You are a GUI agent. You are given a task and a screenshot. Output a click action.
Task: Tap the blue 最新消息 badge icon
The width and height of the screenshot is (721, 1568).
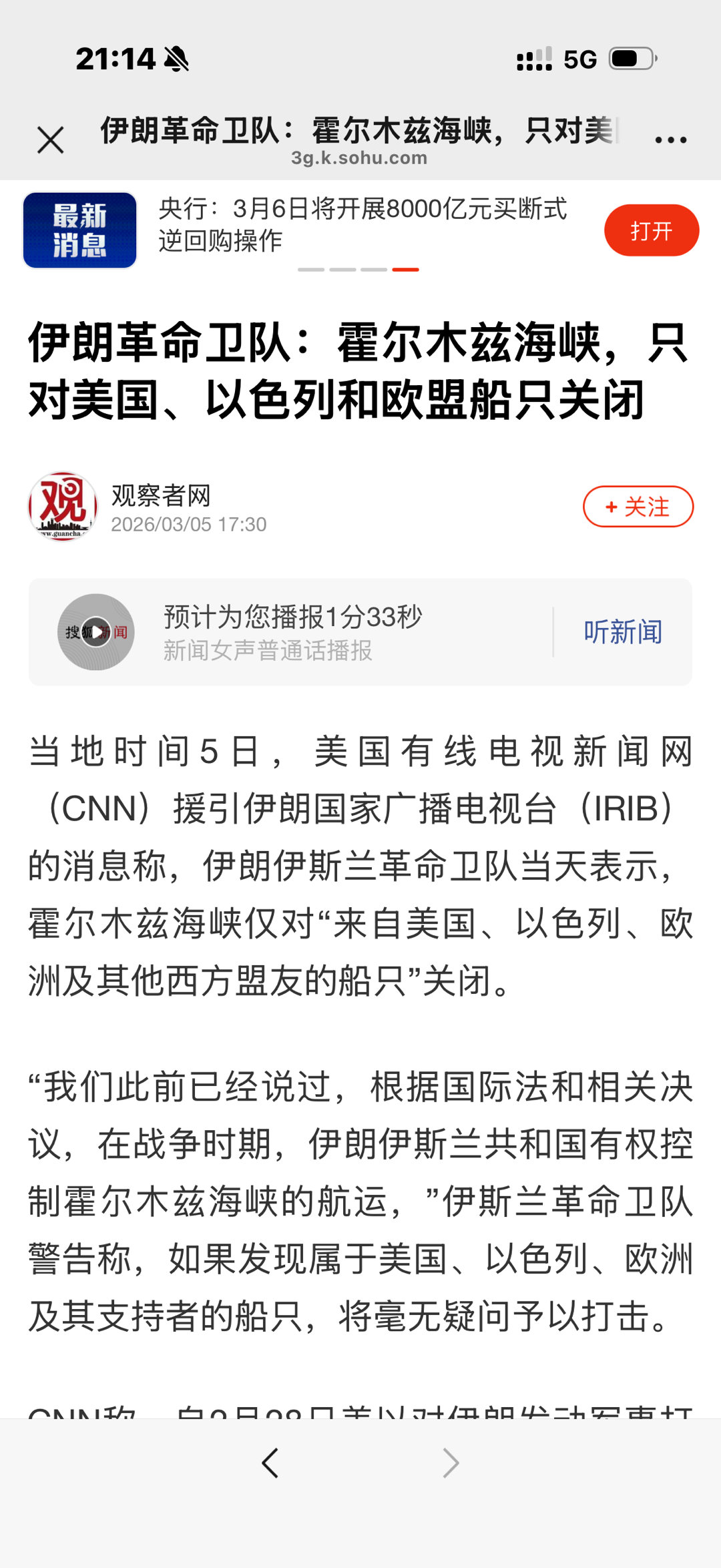click(x=79, y=230)
